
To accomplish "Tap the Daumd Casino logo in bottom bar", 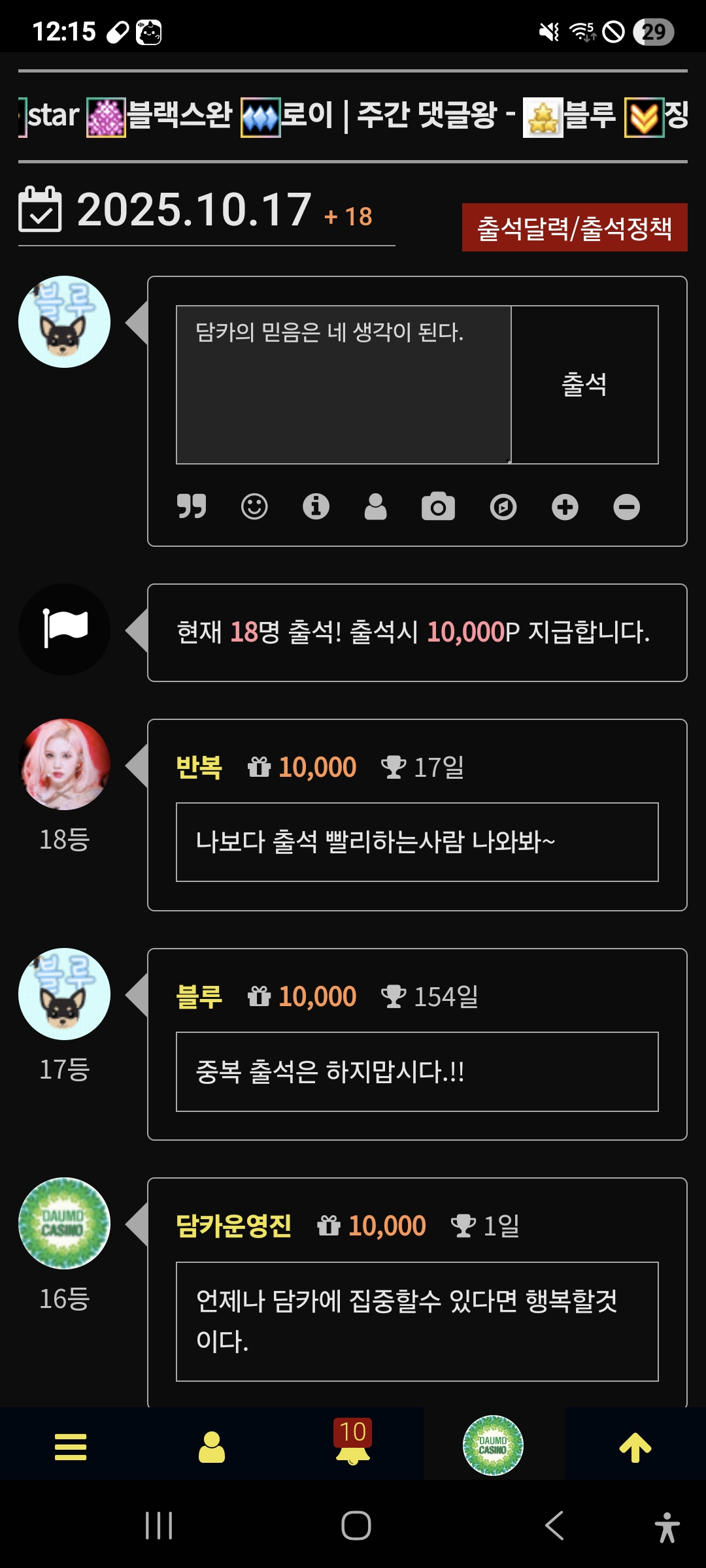I will [493, 1445].
